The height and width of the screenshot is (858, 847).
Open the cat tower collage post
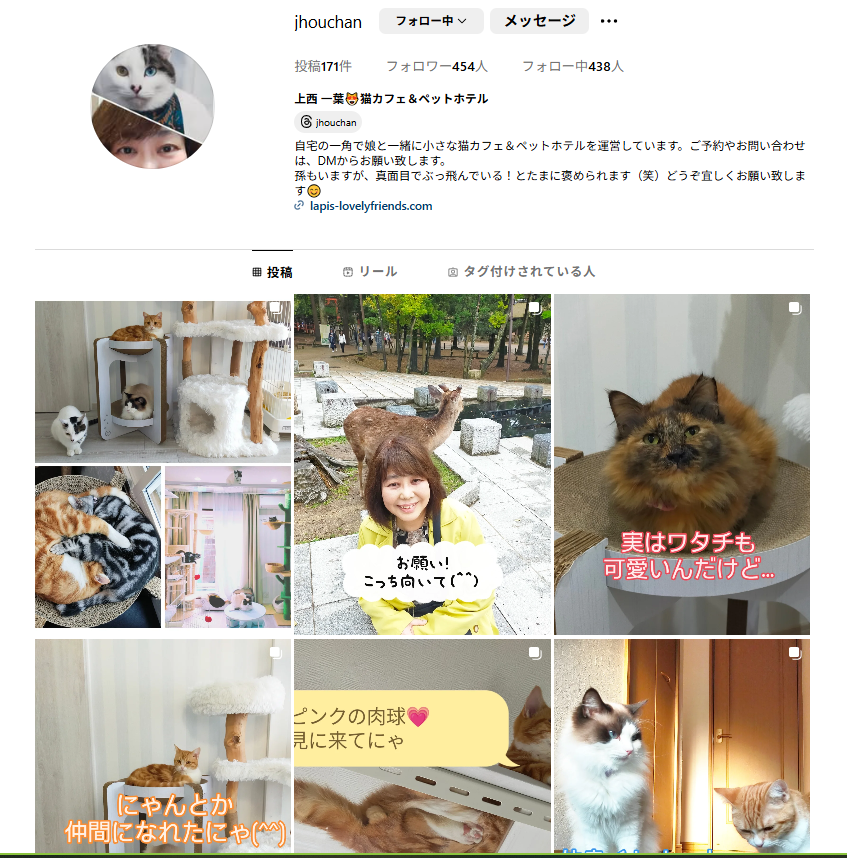pos(163,465)
